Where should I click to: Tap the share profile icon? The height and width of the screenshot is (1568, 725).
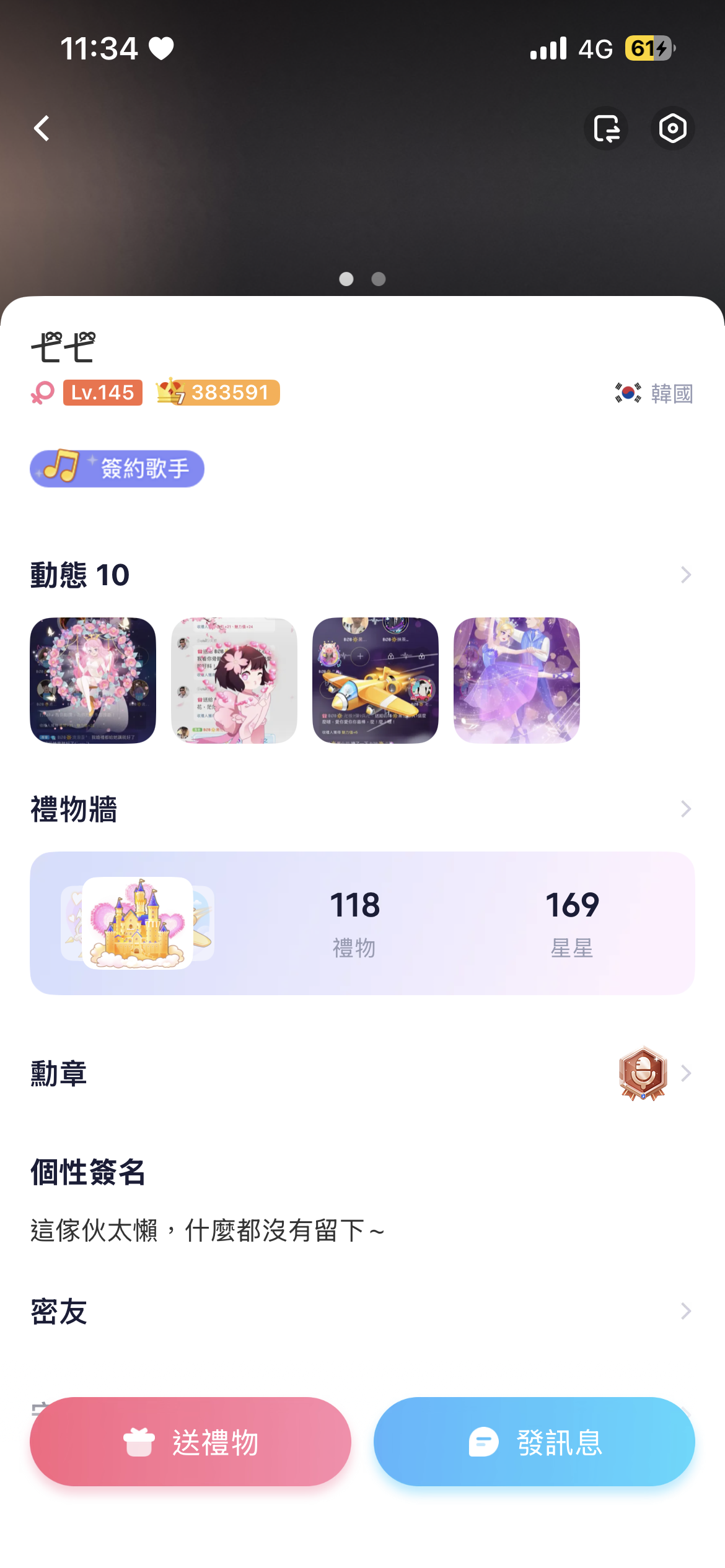[x=606, y=129]
